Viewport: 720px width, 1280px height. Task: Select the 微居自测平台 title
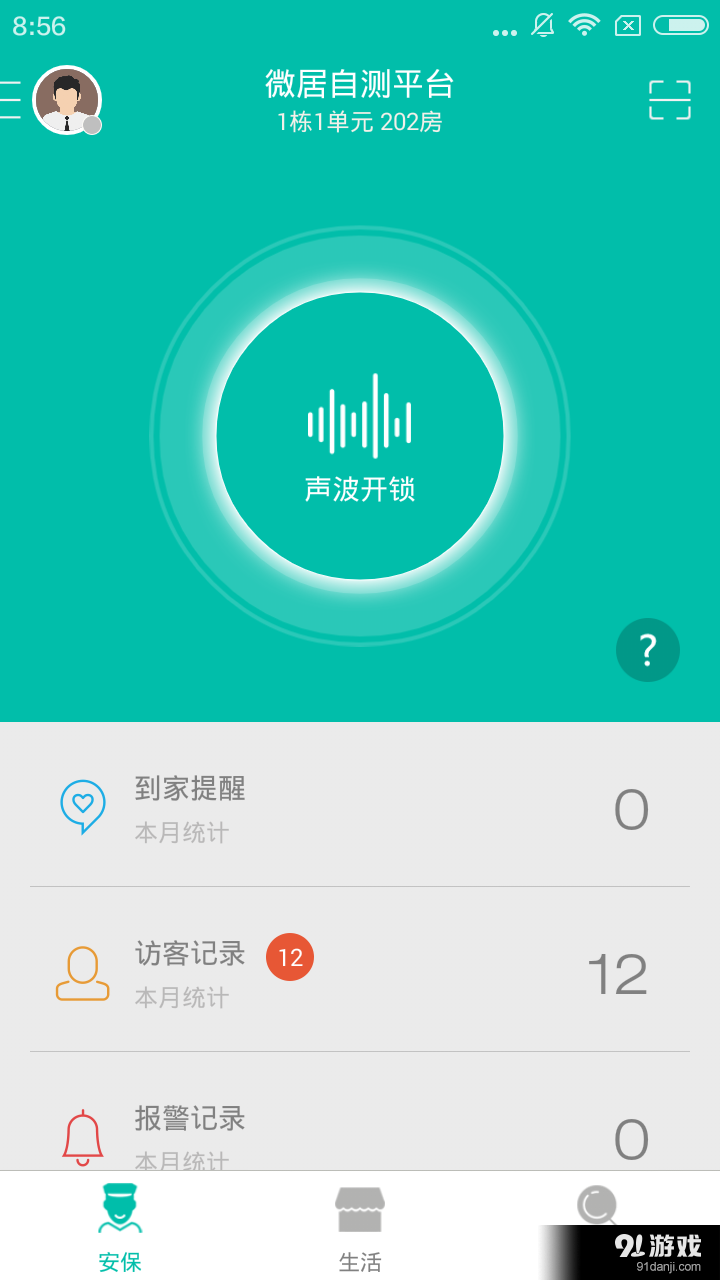pos(360,85)
